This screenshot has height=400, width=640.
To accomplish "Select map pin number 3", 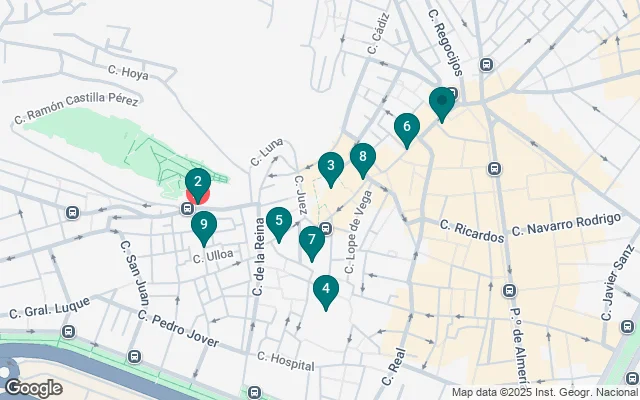I will (330, 166).
